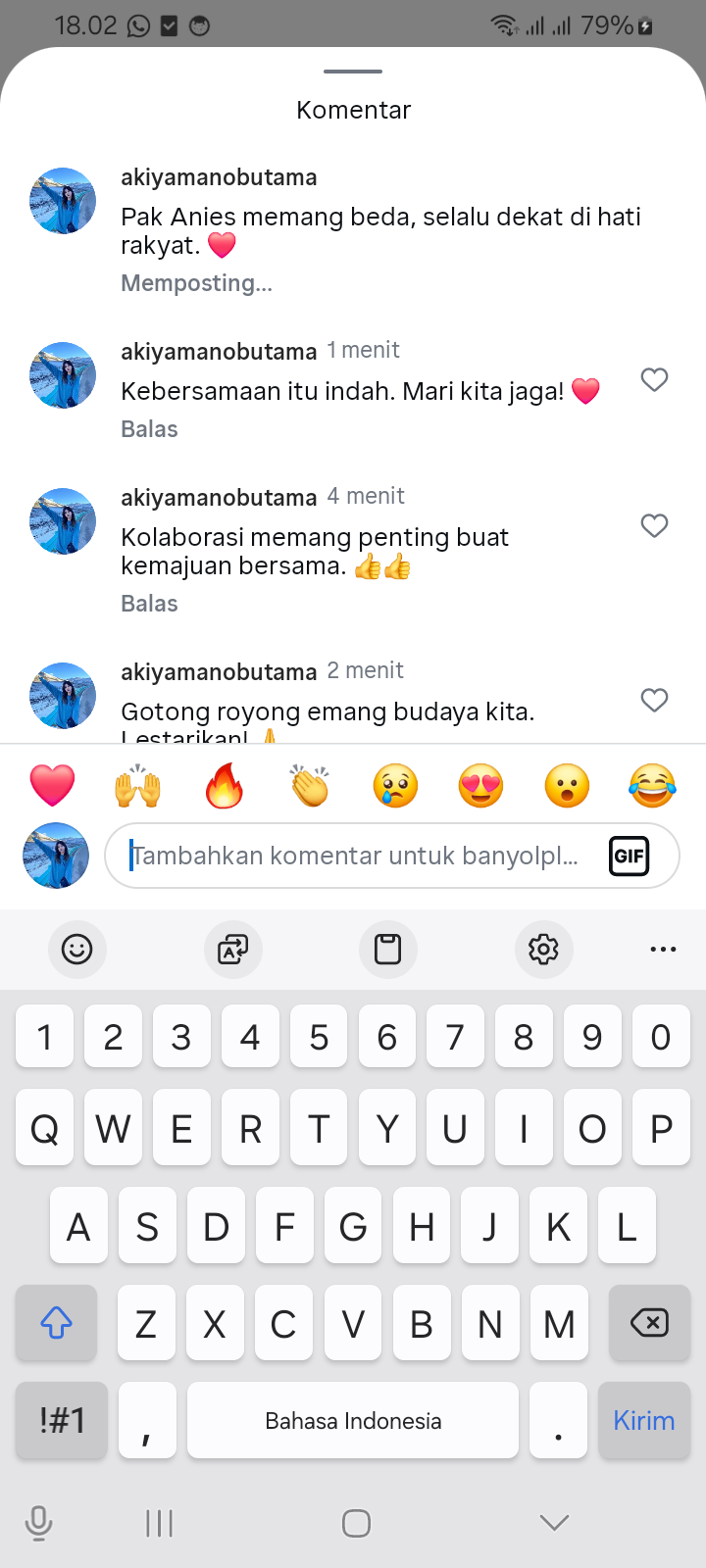
Task: Like the comment "Kebersamaan itu indah"
Action: pyautogui.click(x=654, y=379)
